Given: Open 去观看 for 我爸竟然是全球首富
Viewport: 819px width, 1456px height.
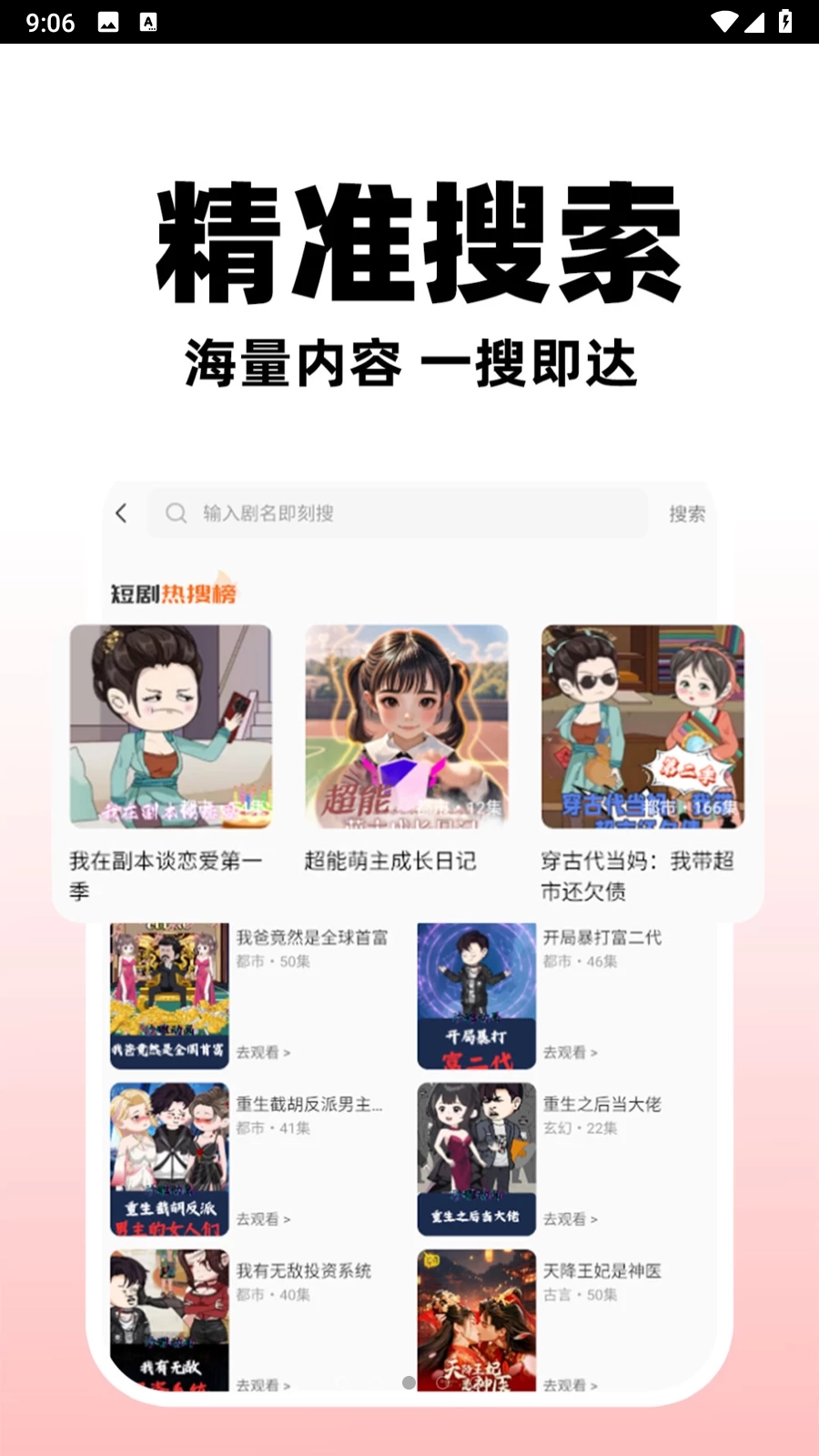Looking at the screenshot, I should pyautogui.click(x=261, y=1053).
